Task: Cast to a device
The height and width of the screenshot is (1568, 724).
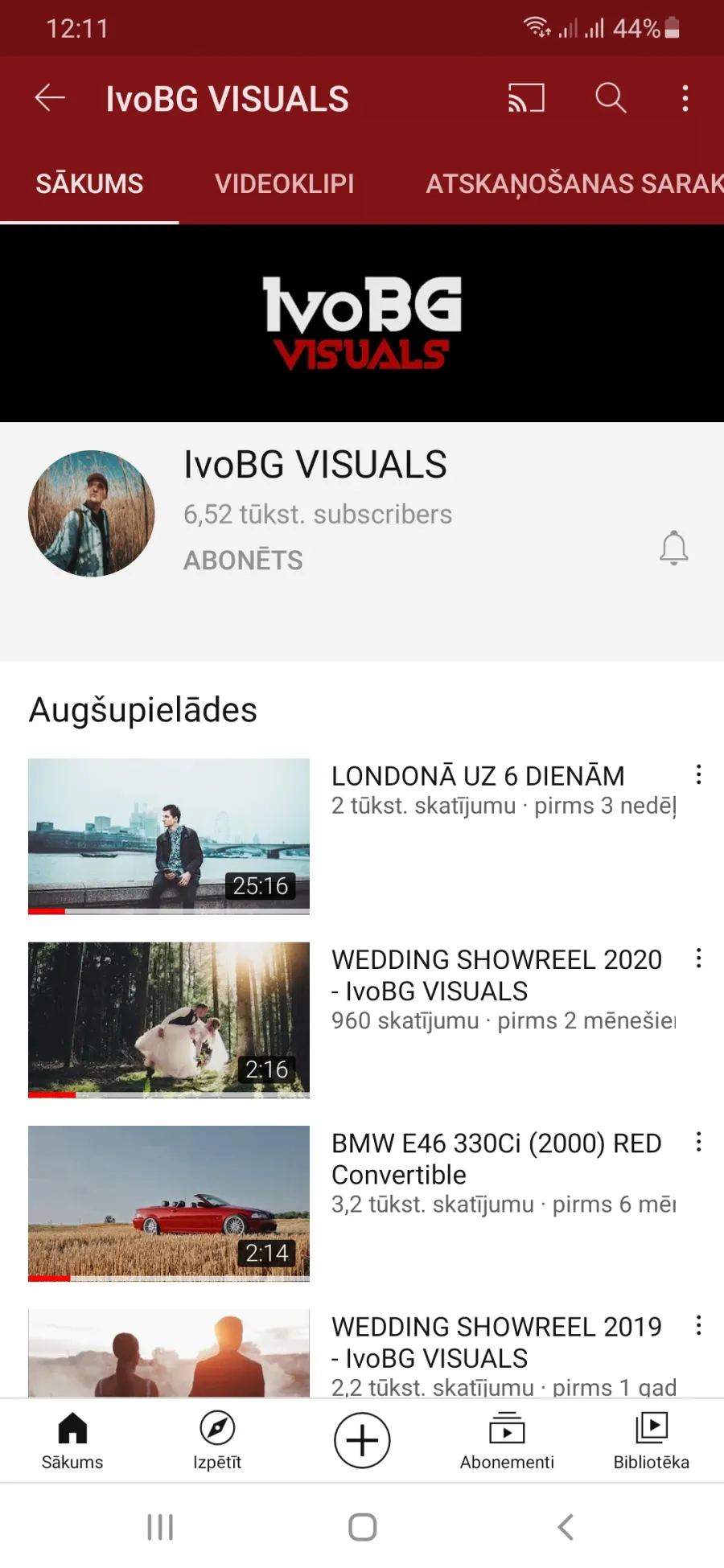Action: 526,99
